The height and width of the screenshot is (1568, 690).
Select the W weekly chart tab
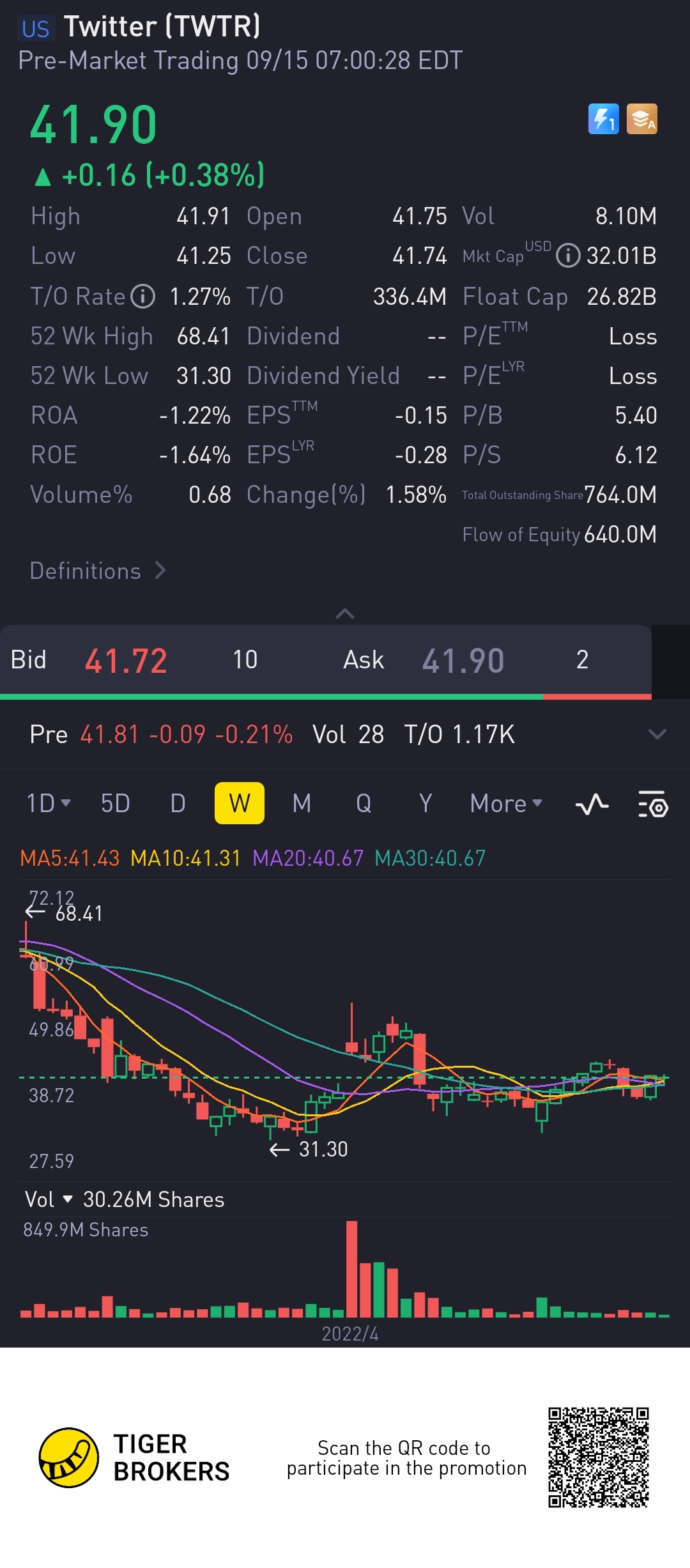point(240,803)
